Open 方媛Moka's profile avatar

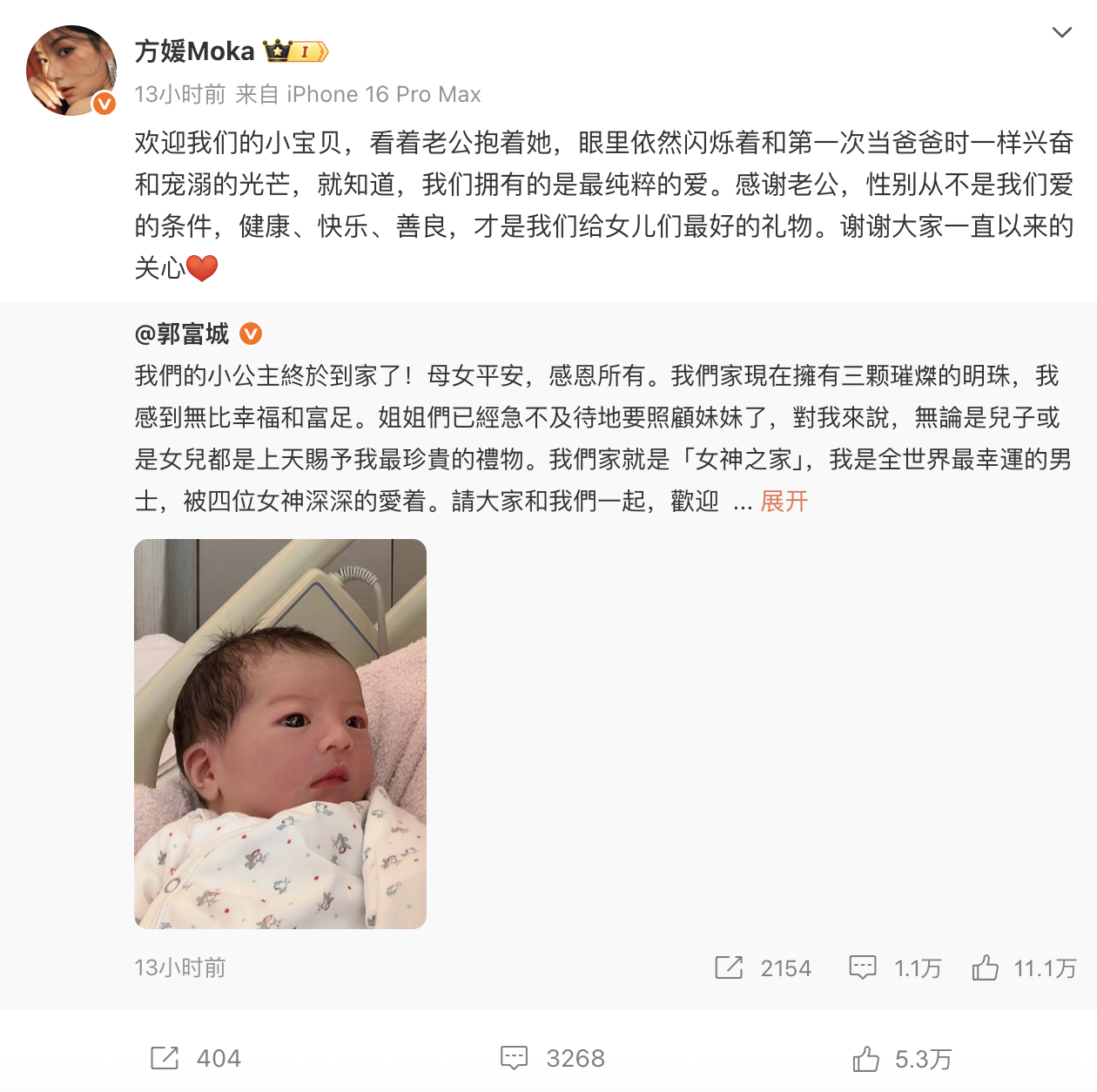coord(71,71)
